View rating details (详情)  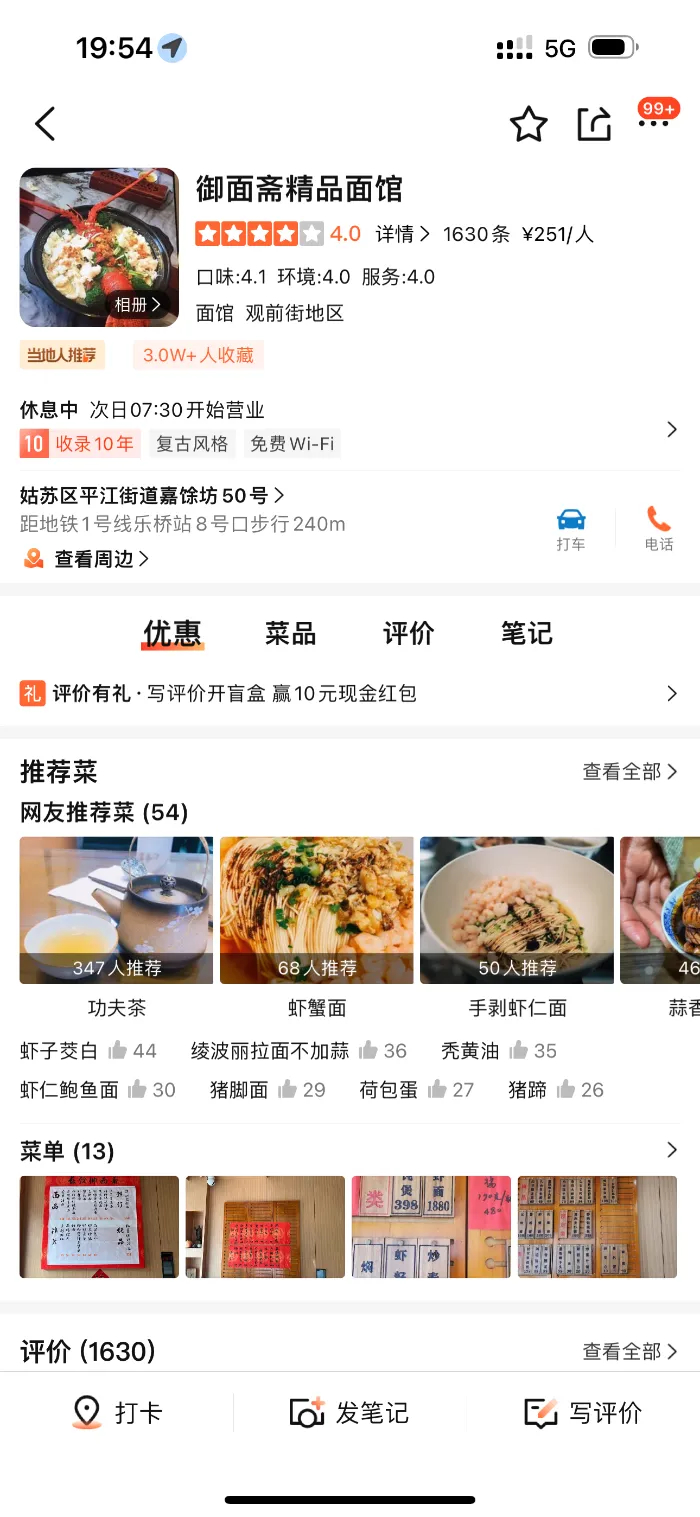pos(402,234)
